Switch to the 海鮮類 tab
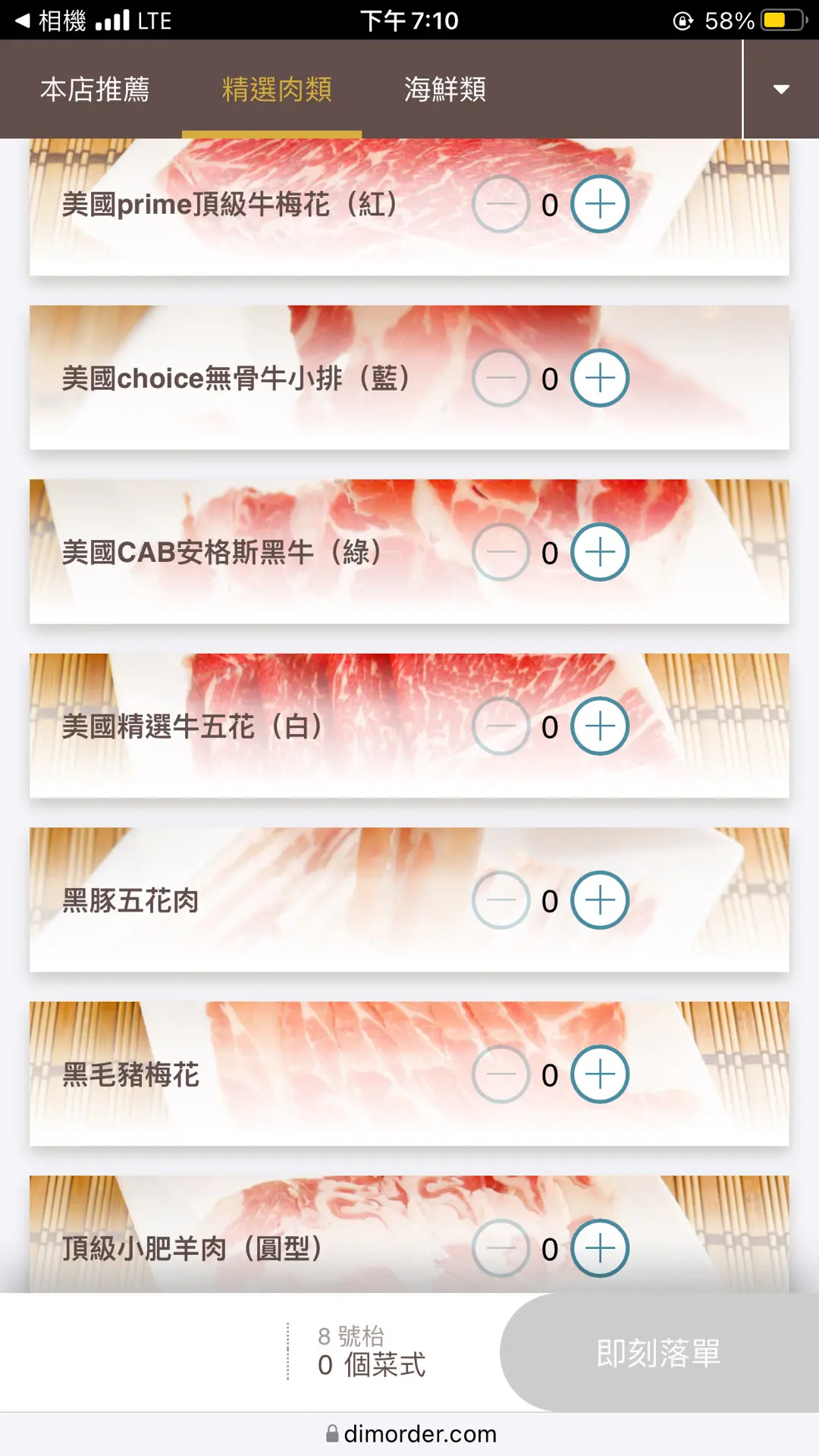The image size is (819, 1456). 445,89
